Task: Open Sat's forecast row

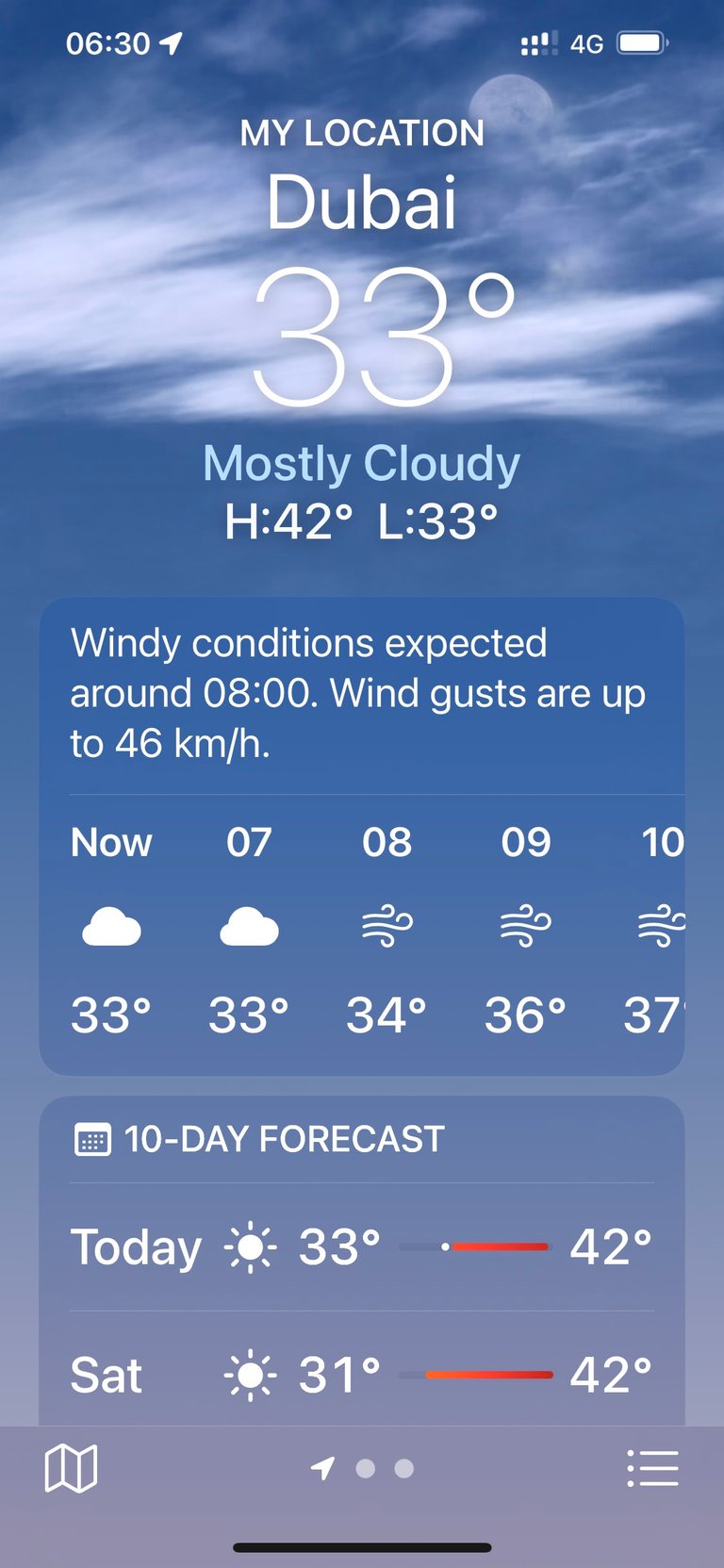Action: 362,1373
